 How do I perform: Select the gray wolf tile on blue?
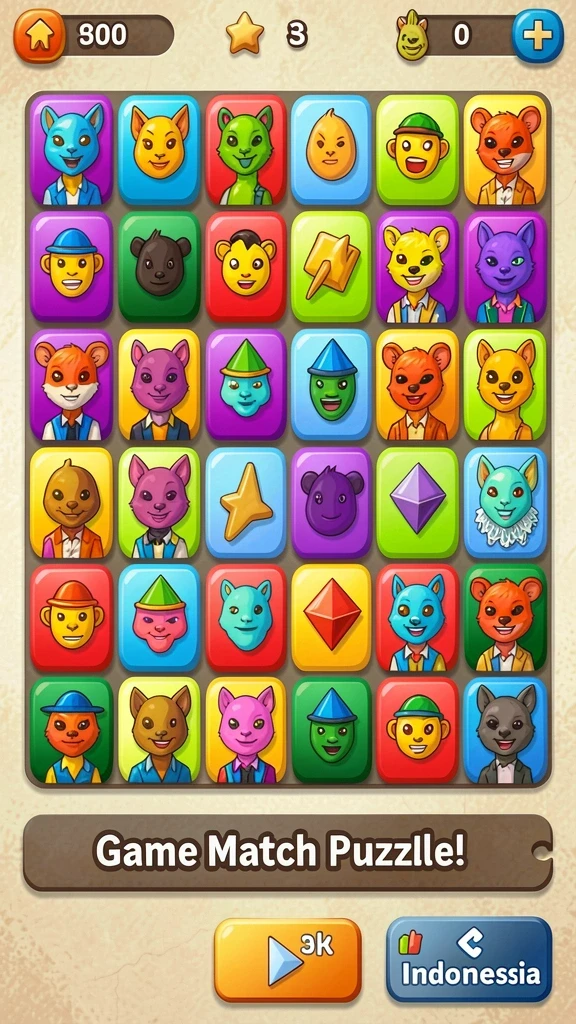pyautogui.click(x=505, y=730)
